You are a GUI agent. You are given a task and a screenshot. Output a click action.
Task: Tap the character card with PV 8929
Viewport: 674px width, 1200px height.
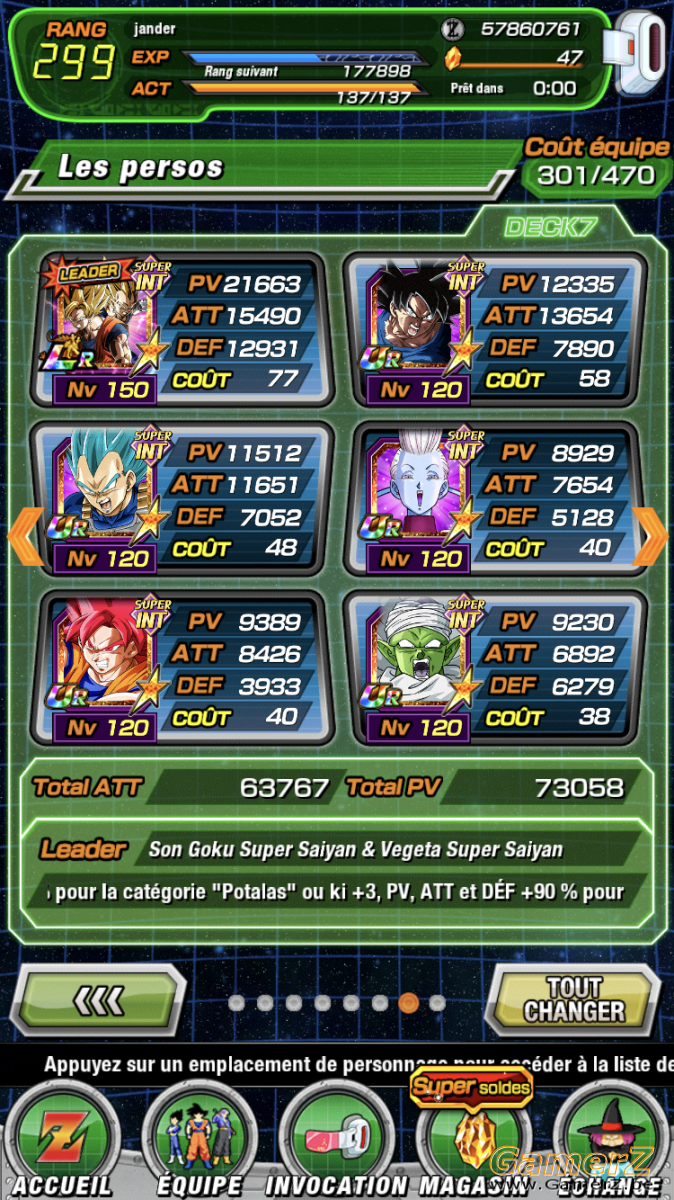(x=495, y=499)
